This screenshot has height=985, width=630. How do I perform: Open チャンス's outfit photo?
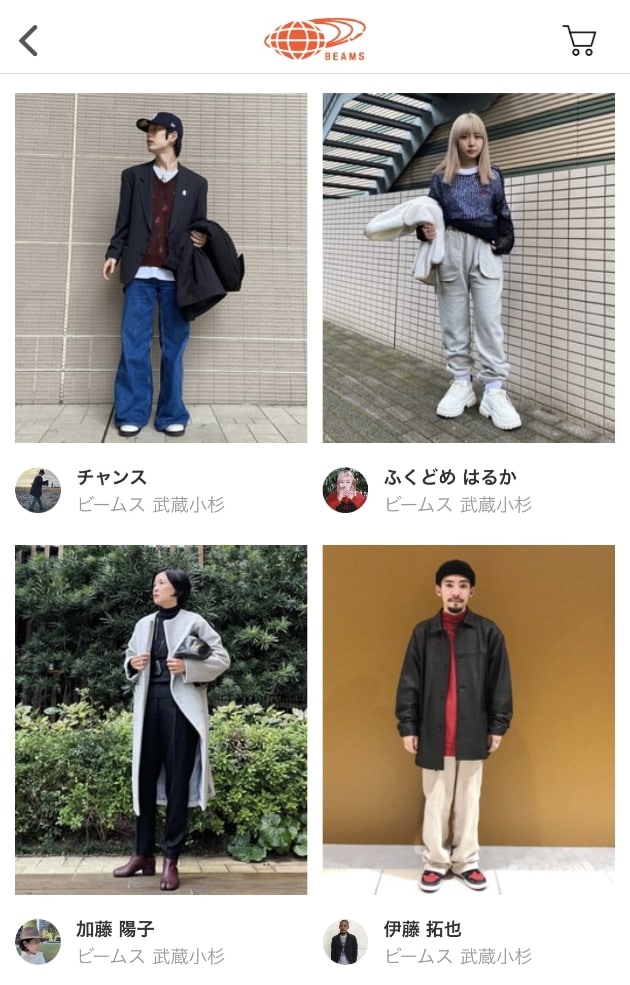click(161, 268)
